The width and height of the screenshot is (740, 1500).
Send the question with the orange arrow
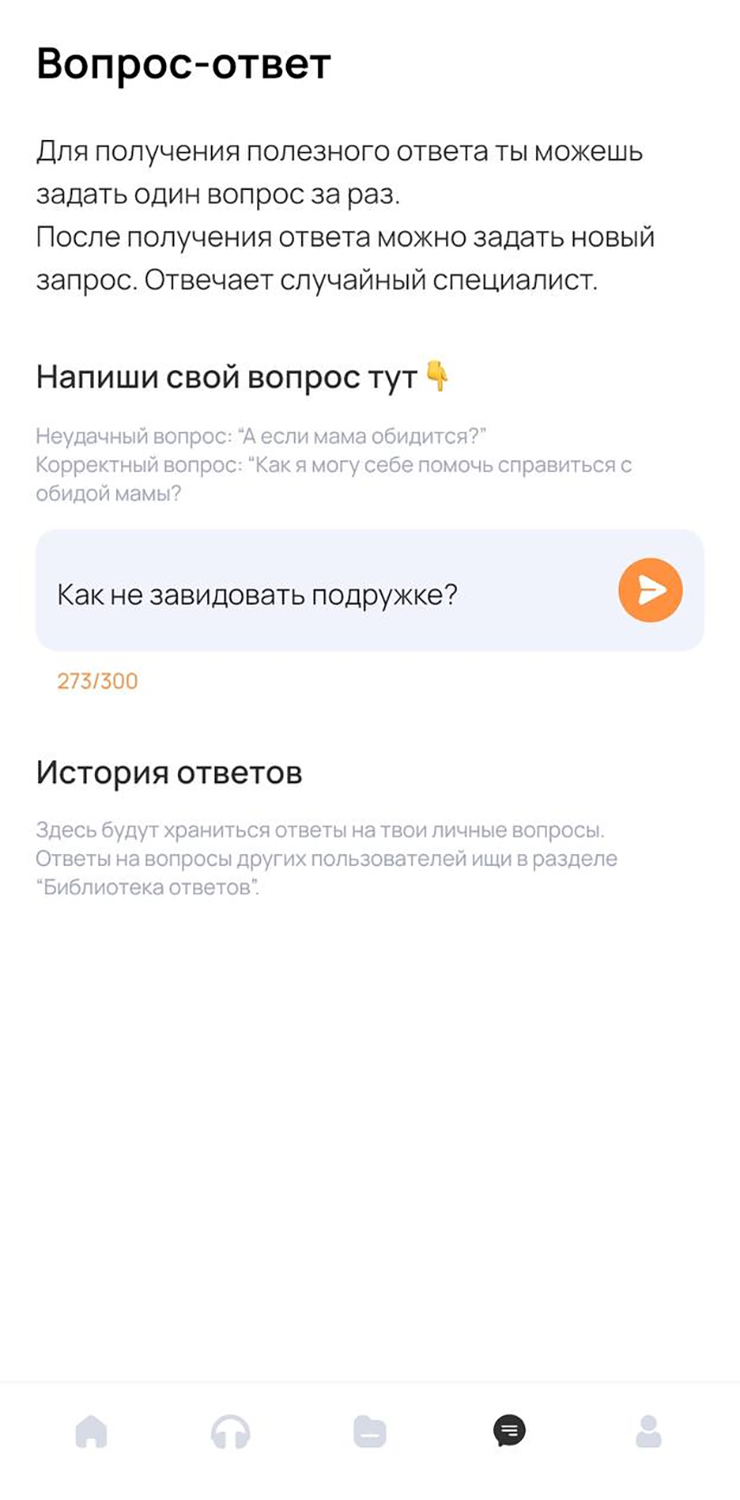tap(650, 590)
